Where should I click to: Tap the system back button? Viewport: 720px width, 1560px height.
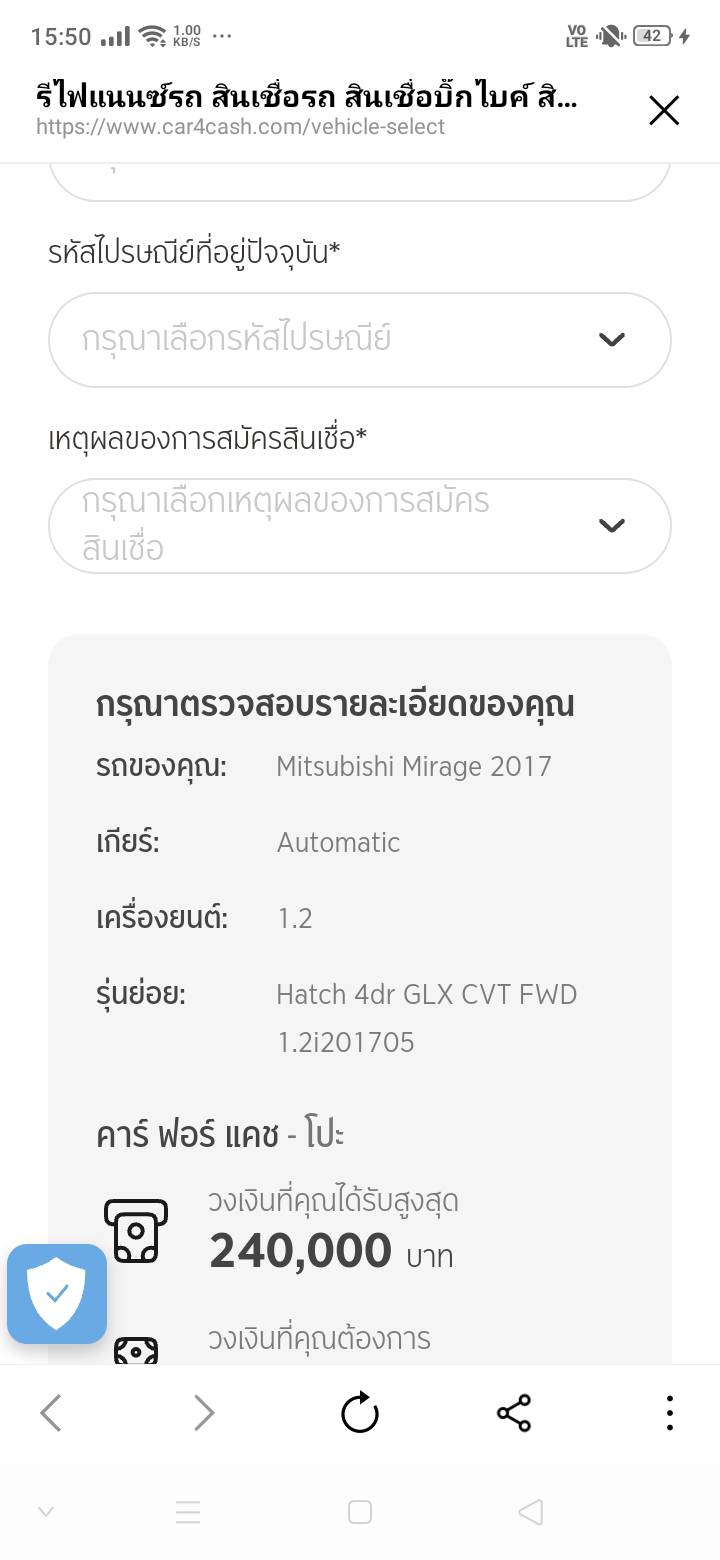(x=531, y=1512)
